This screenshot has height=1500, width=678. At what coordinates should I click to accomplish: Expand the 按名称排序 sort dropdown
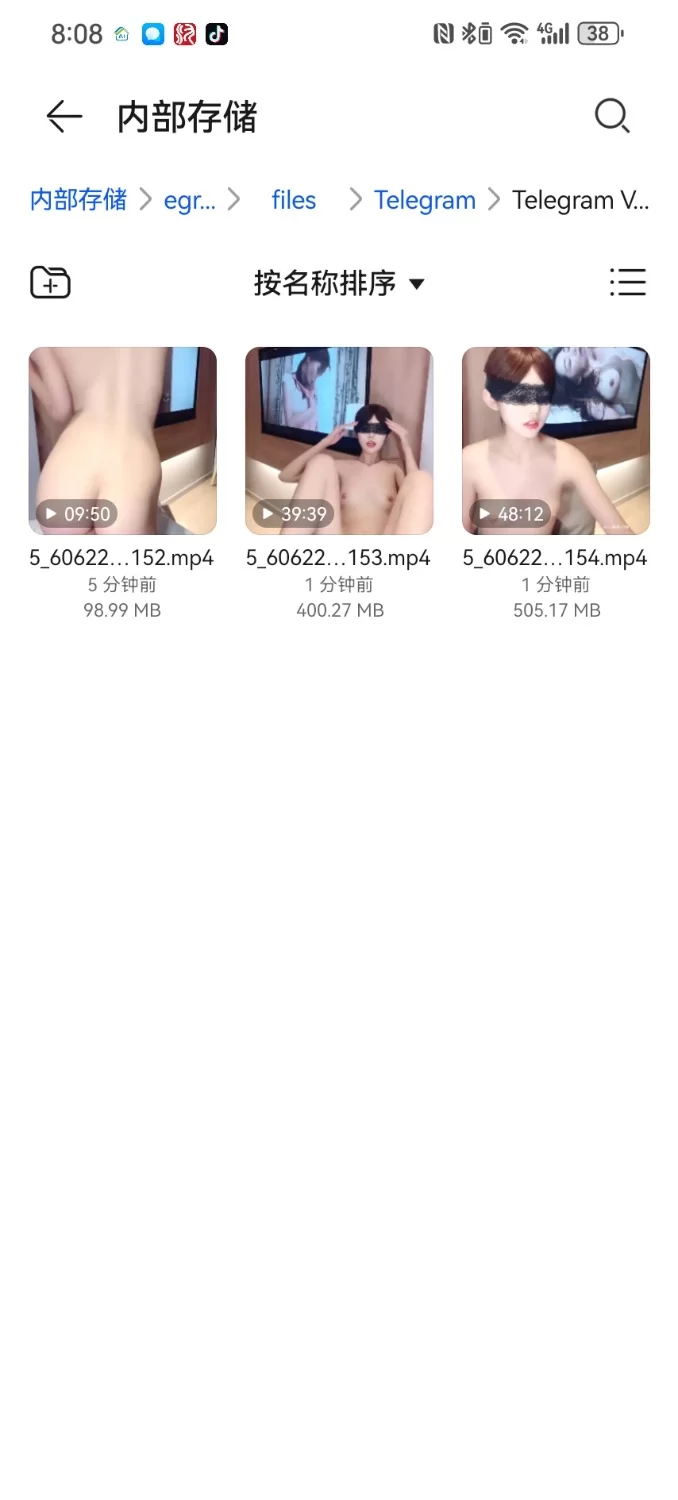click(339, 283)
